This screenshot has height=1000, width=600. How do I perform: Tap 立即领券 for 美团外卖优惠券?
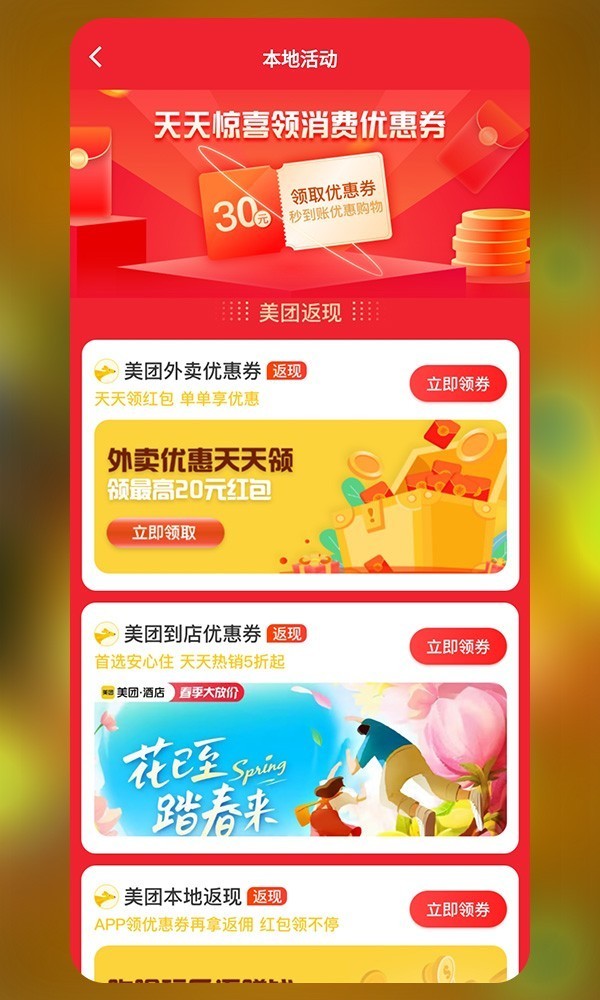point(458,383)
